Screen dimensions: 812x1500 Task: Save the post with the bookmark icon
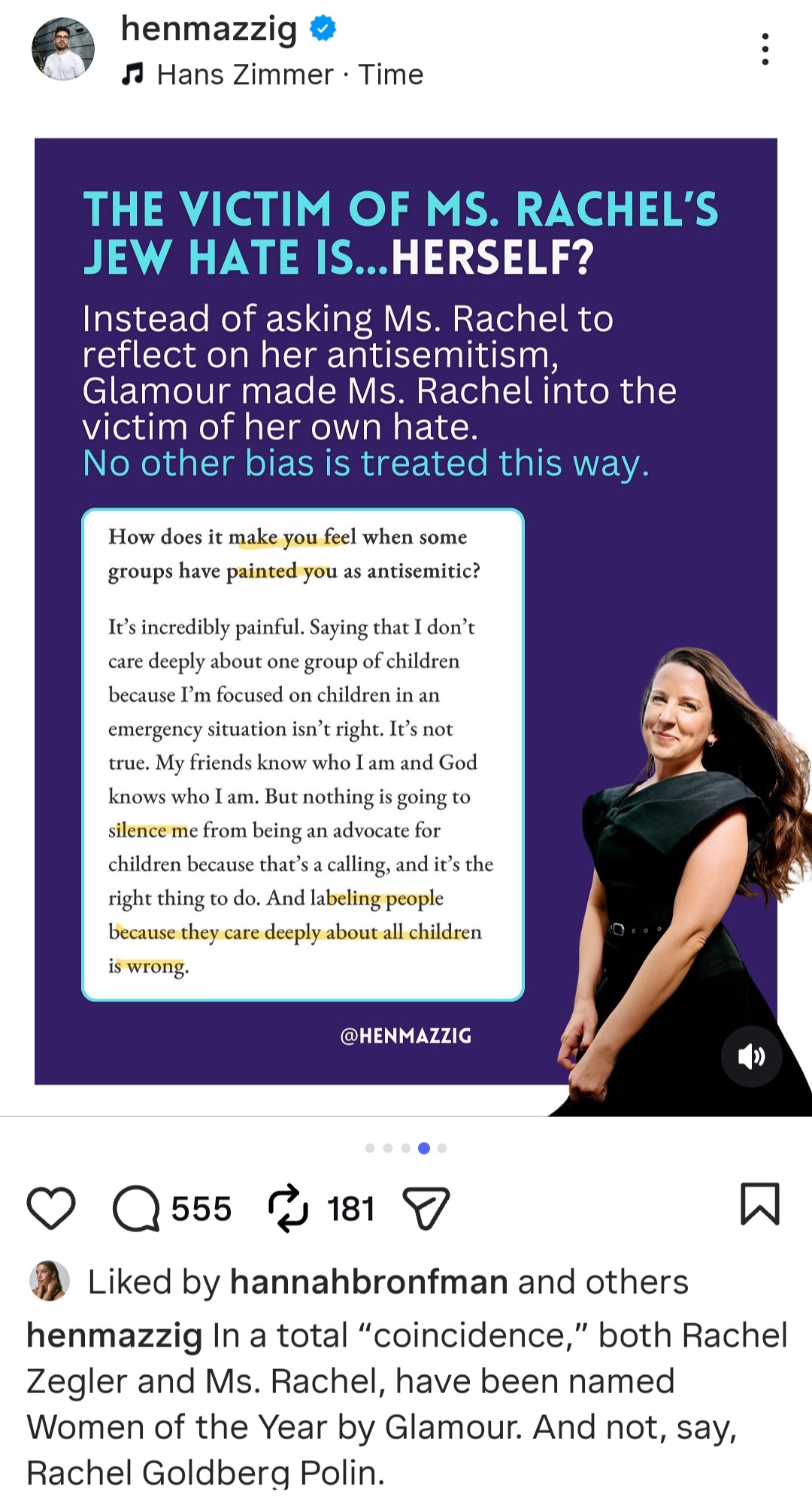(x=760, y=1204)
